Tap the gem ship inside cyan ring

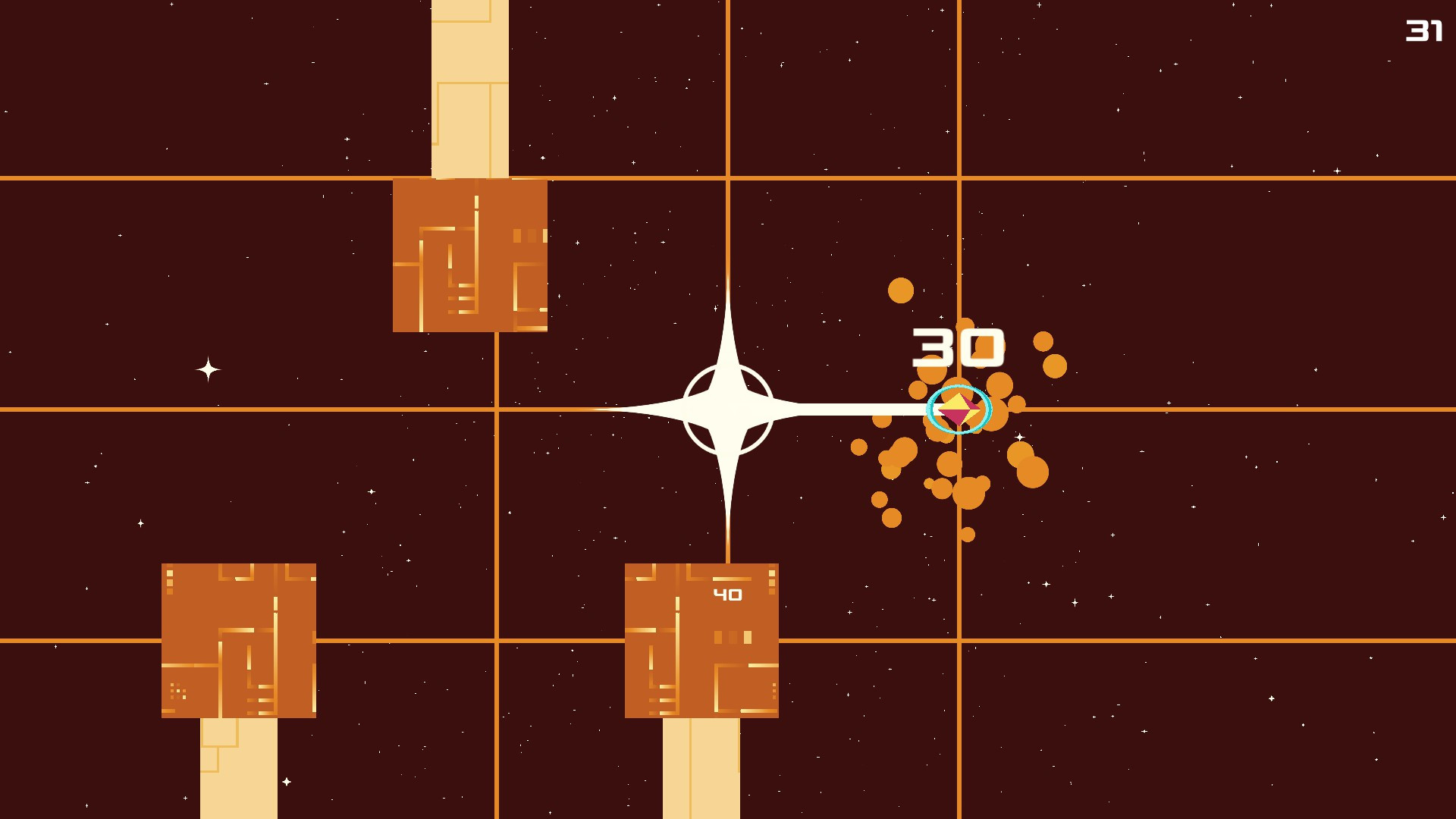coord(959,409)
